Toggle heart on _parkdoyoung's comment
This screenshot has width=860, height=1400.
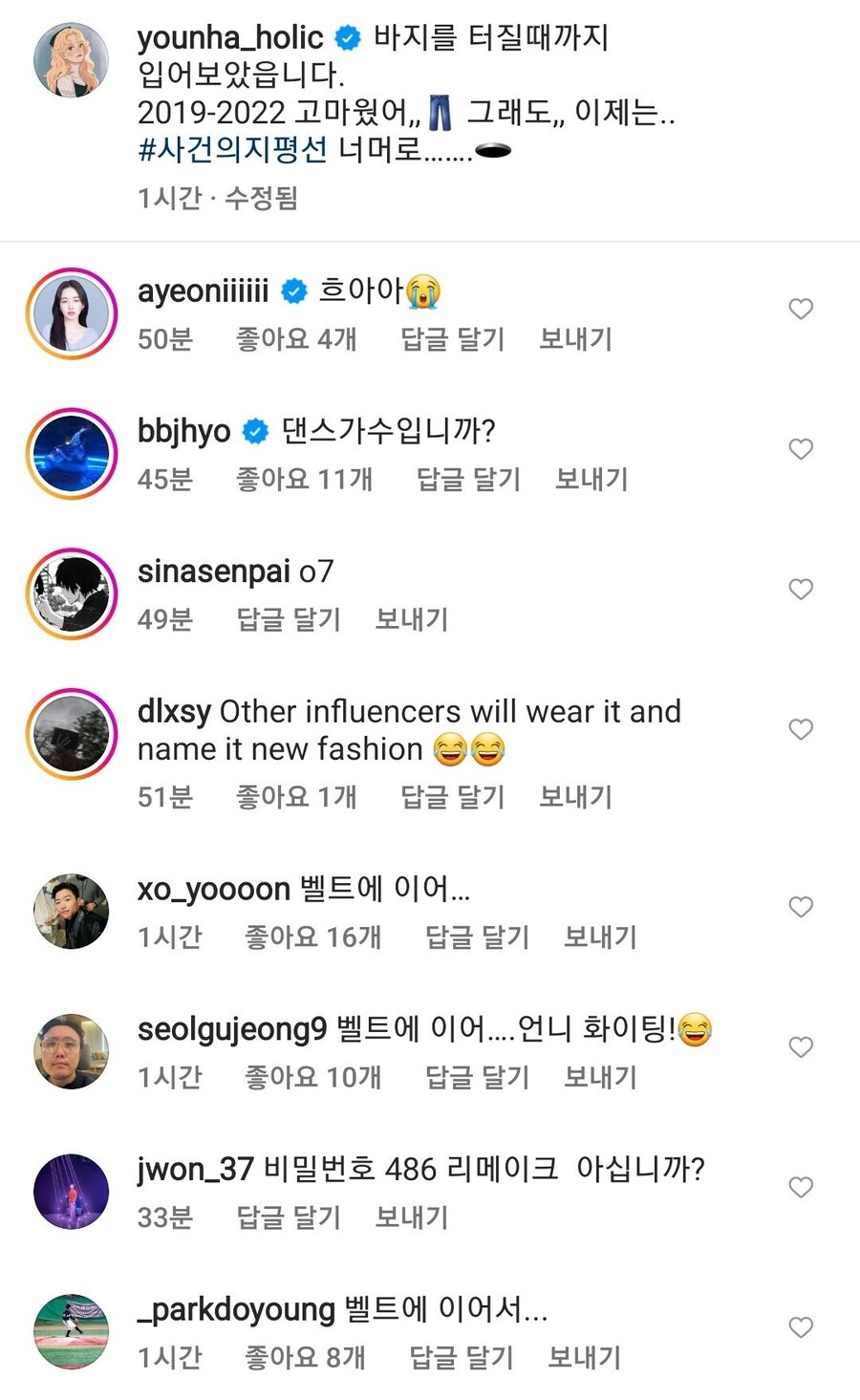click(x=801, y=1327)
